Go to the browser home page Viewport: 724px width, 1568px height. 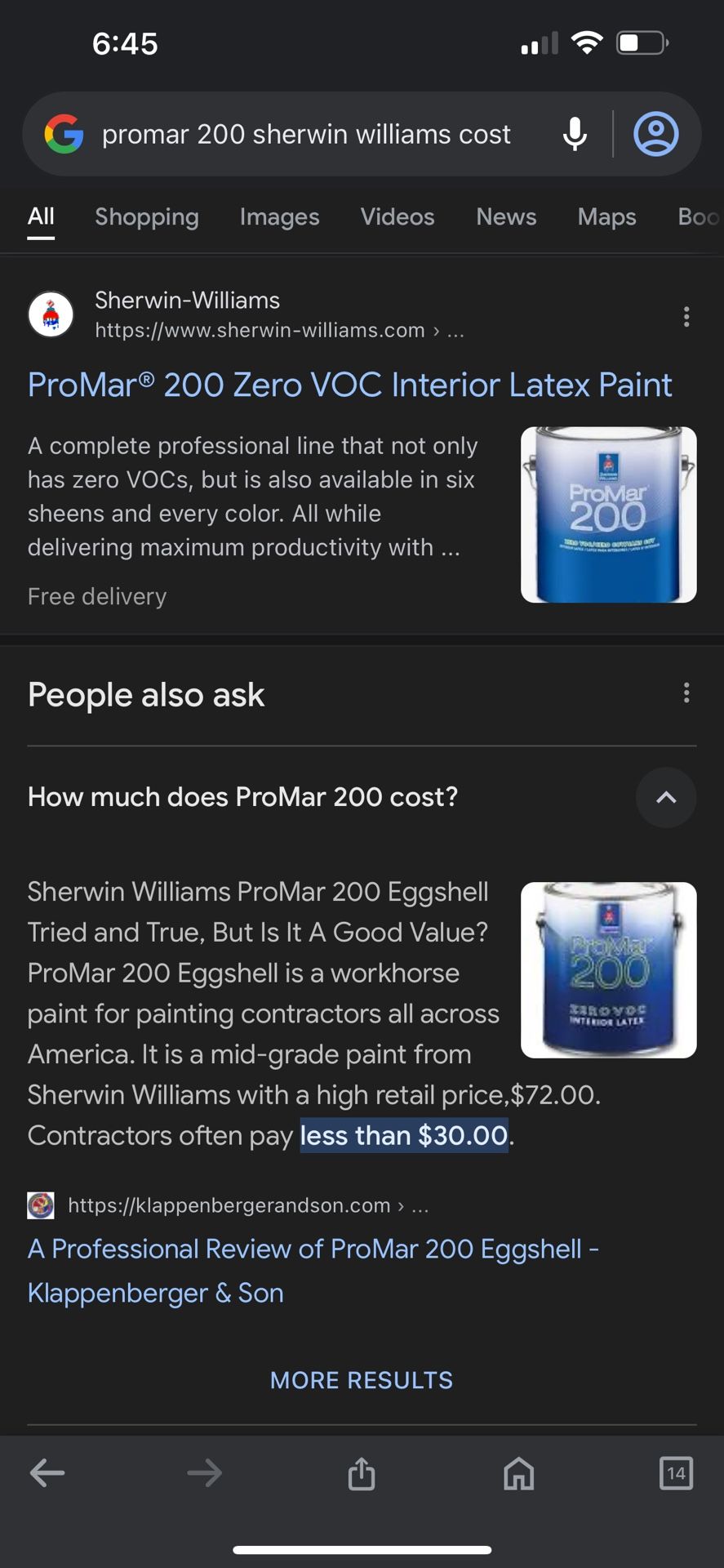point(519,1473)
